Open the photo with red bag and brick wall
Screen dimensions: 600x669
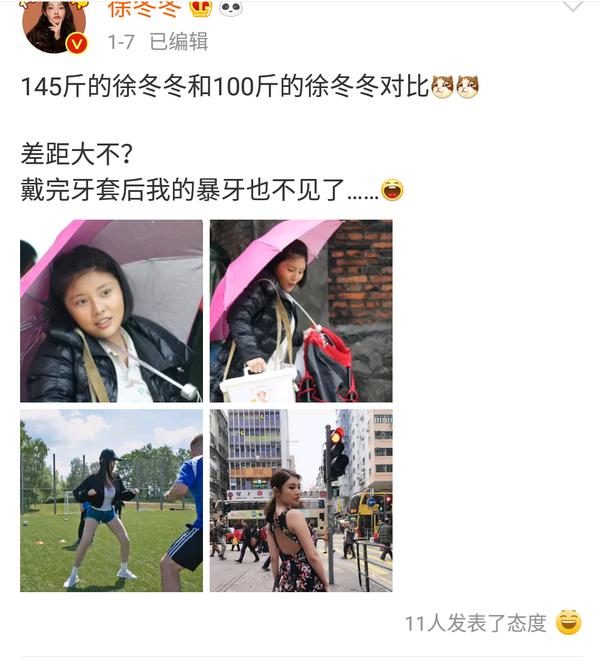(301, 311)
